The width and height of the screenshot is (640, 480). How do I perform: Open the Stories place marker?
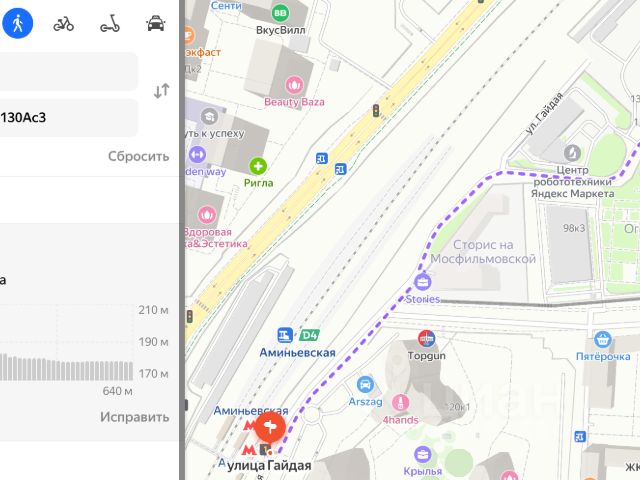tap(423, 282)
